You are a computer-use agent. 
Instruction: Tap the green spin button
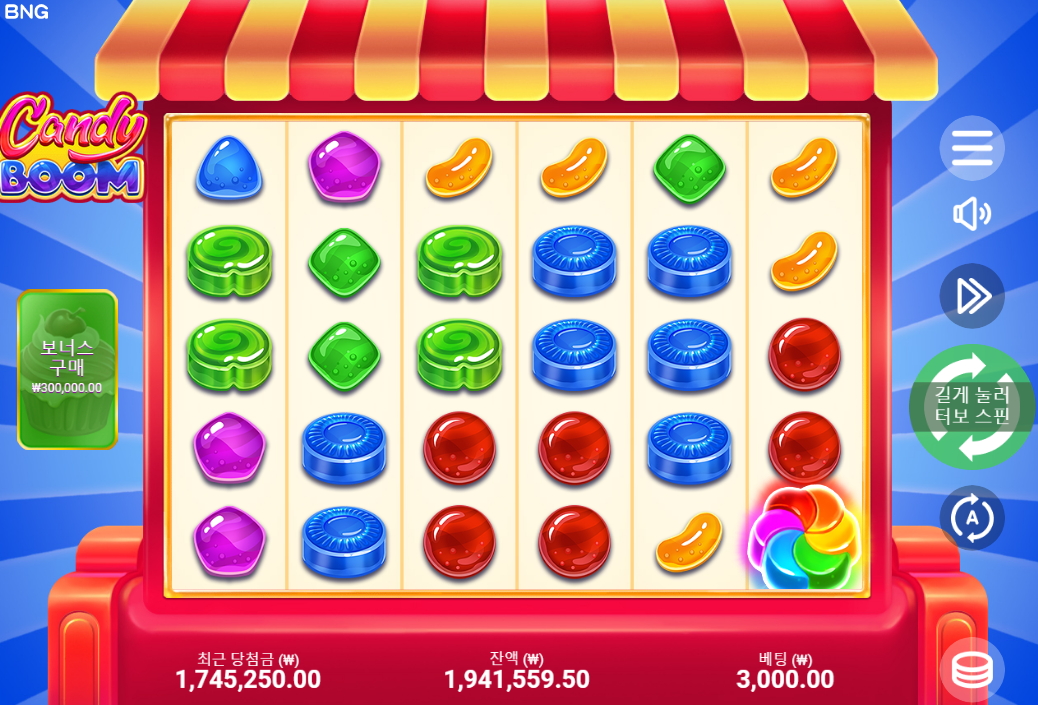click(971, 407)
